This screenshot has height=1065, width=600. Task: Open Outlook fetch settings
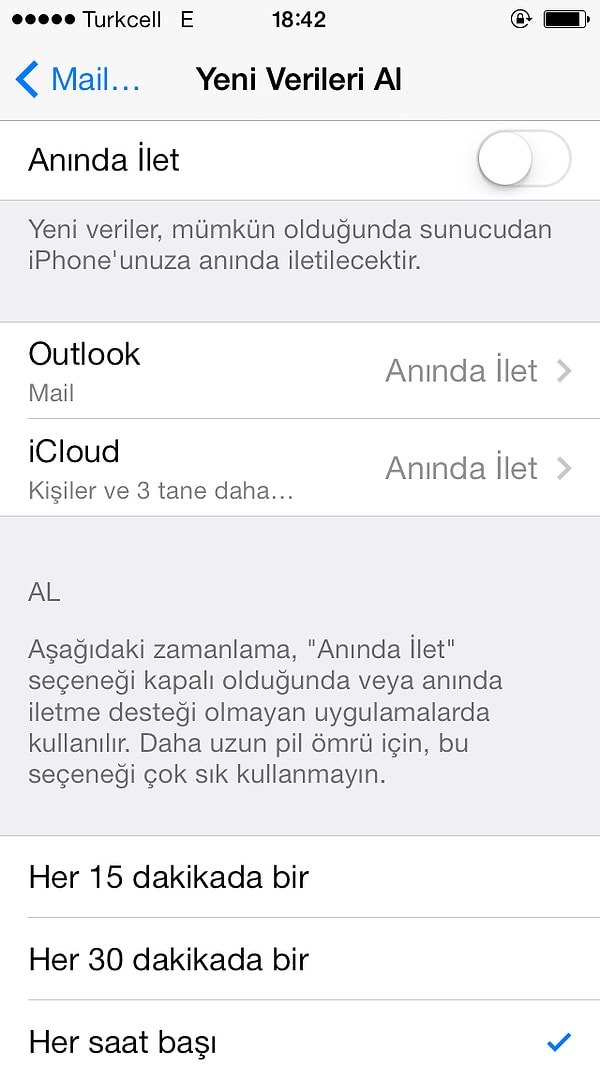pos(300,370)
